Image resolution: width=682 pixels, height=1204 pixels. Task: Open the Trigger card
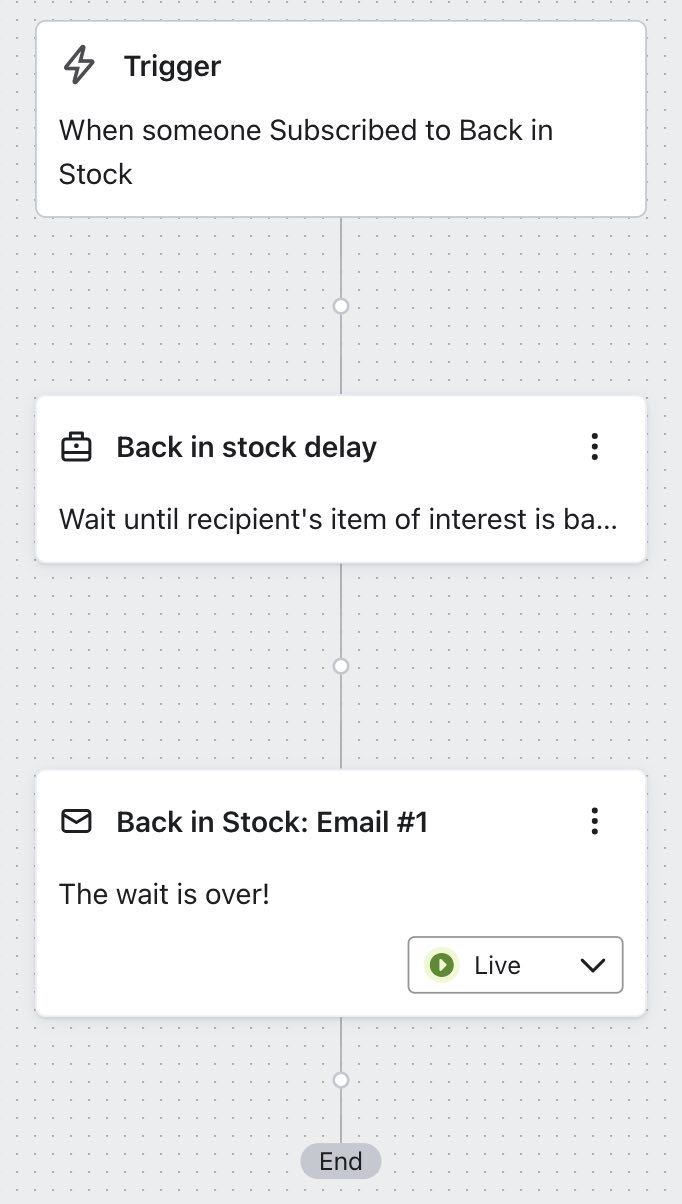[x=340, y=120]
